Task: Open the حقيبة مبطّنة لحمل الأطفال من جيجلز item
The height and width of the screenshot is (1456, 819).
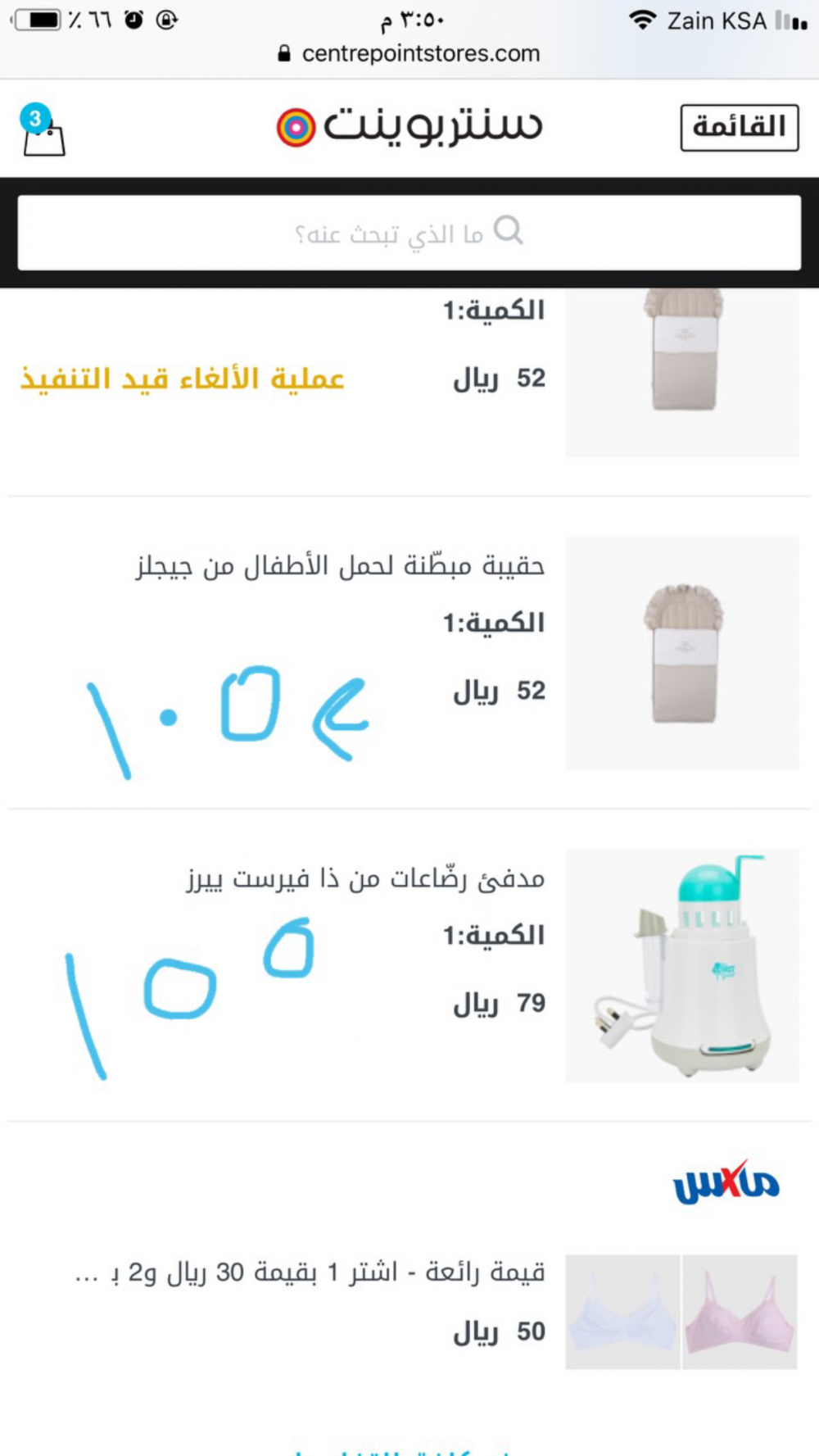Action: point(341,566)
